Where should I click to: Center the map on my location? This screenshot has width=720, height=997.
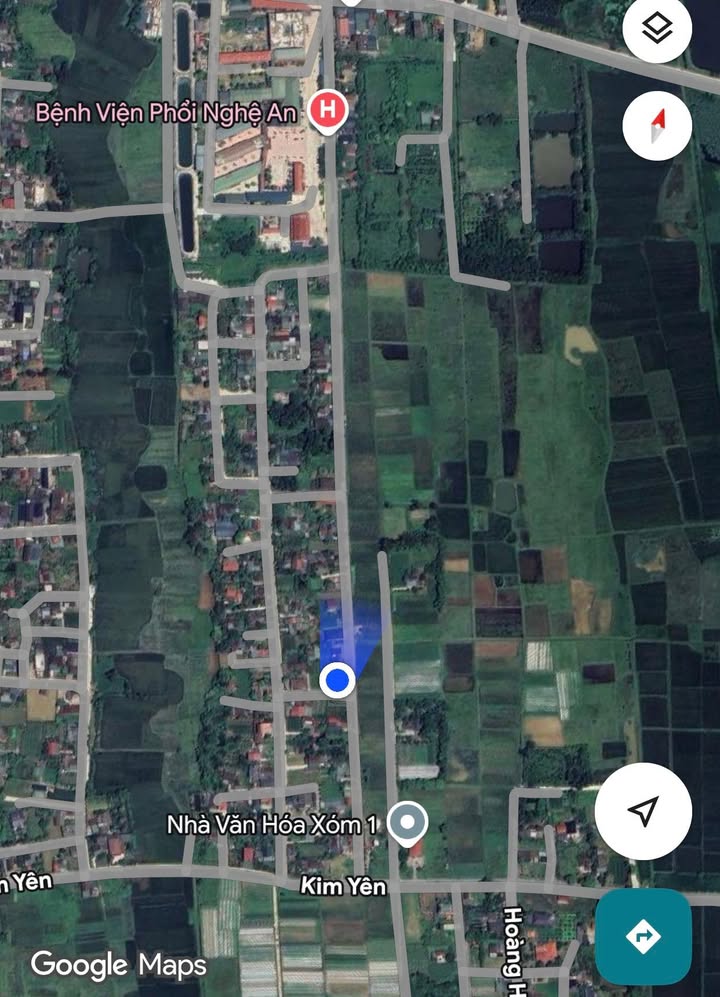643,811
